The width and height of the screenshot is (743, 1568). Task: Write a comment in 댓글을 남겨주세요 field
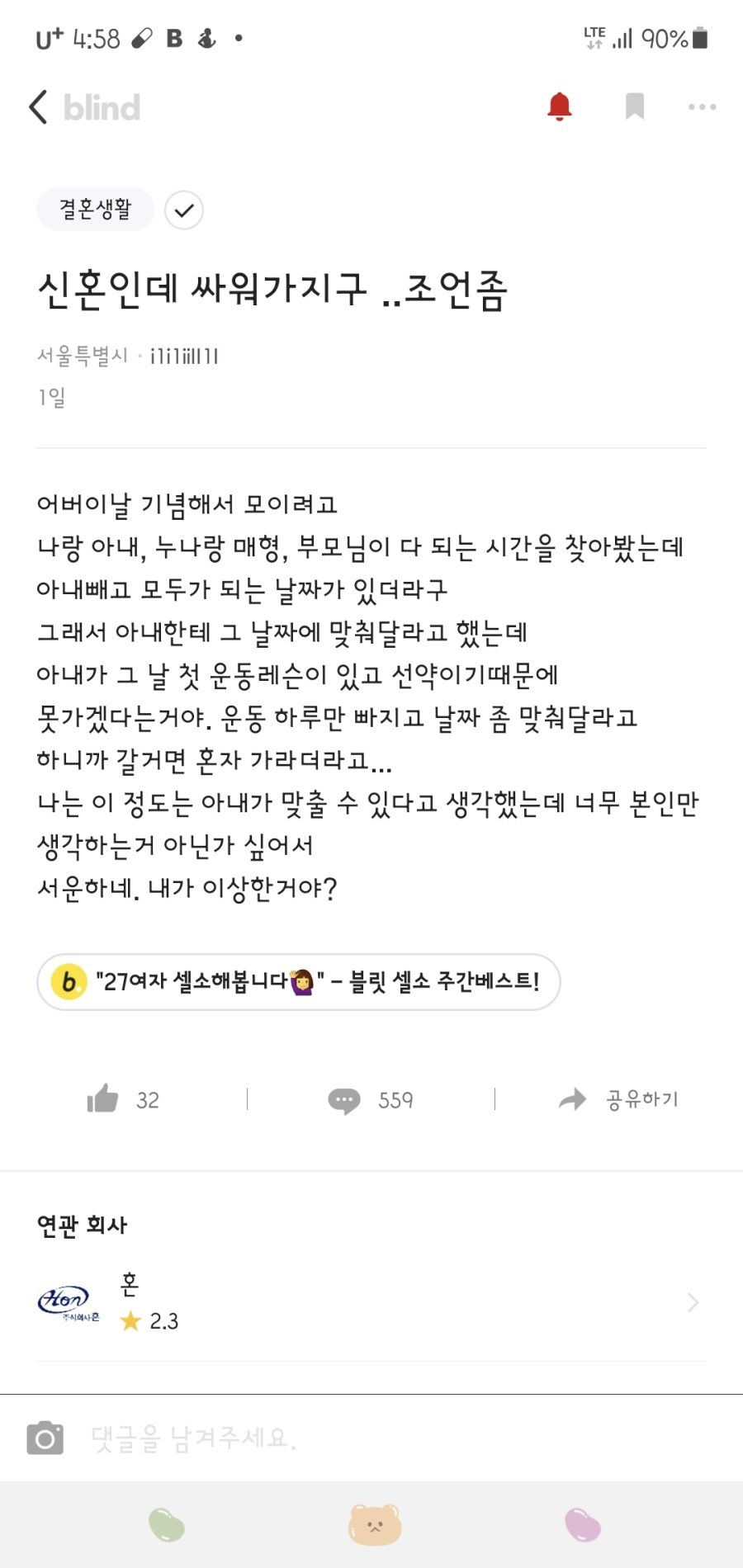click(x=396, y=1438)
